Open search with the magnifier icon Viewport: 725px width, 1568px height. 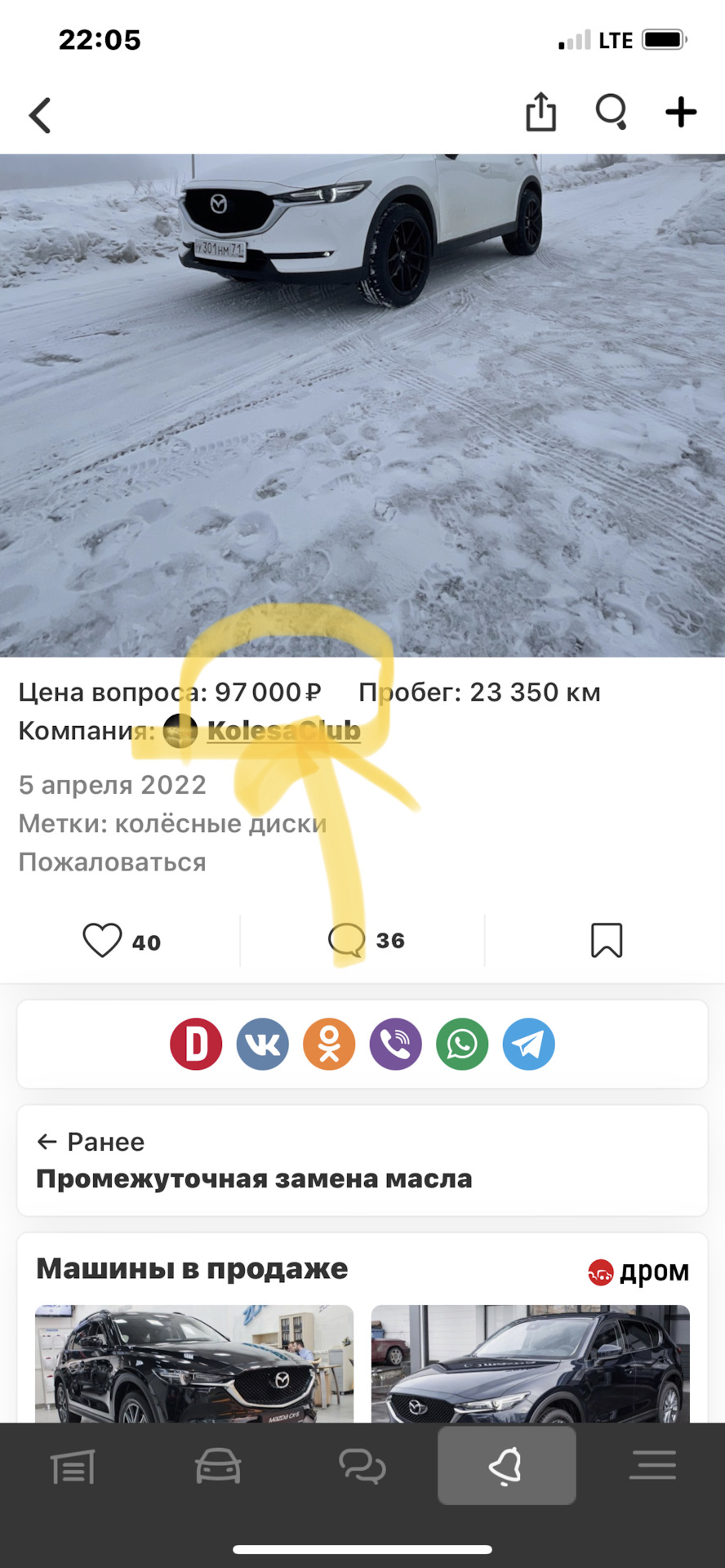pyautogui.click(x=611, y=112)
